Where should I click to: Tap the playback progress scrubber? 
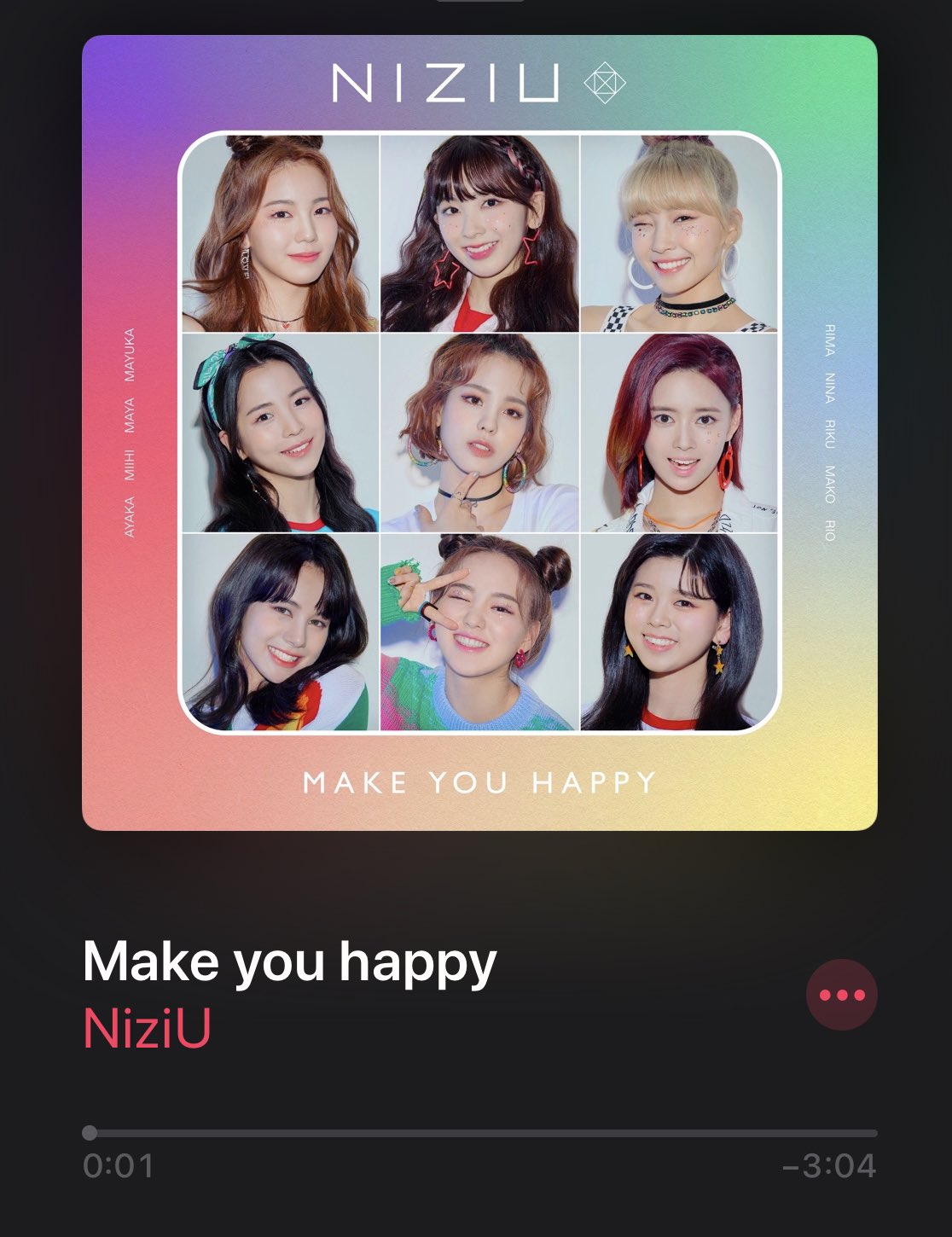coord(90,1133)
